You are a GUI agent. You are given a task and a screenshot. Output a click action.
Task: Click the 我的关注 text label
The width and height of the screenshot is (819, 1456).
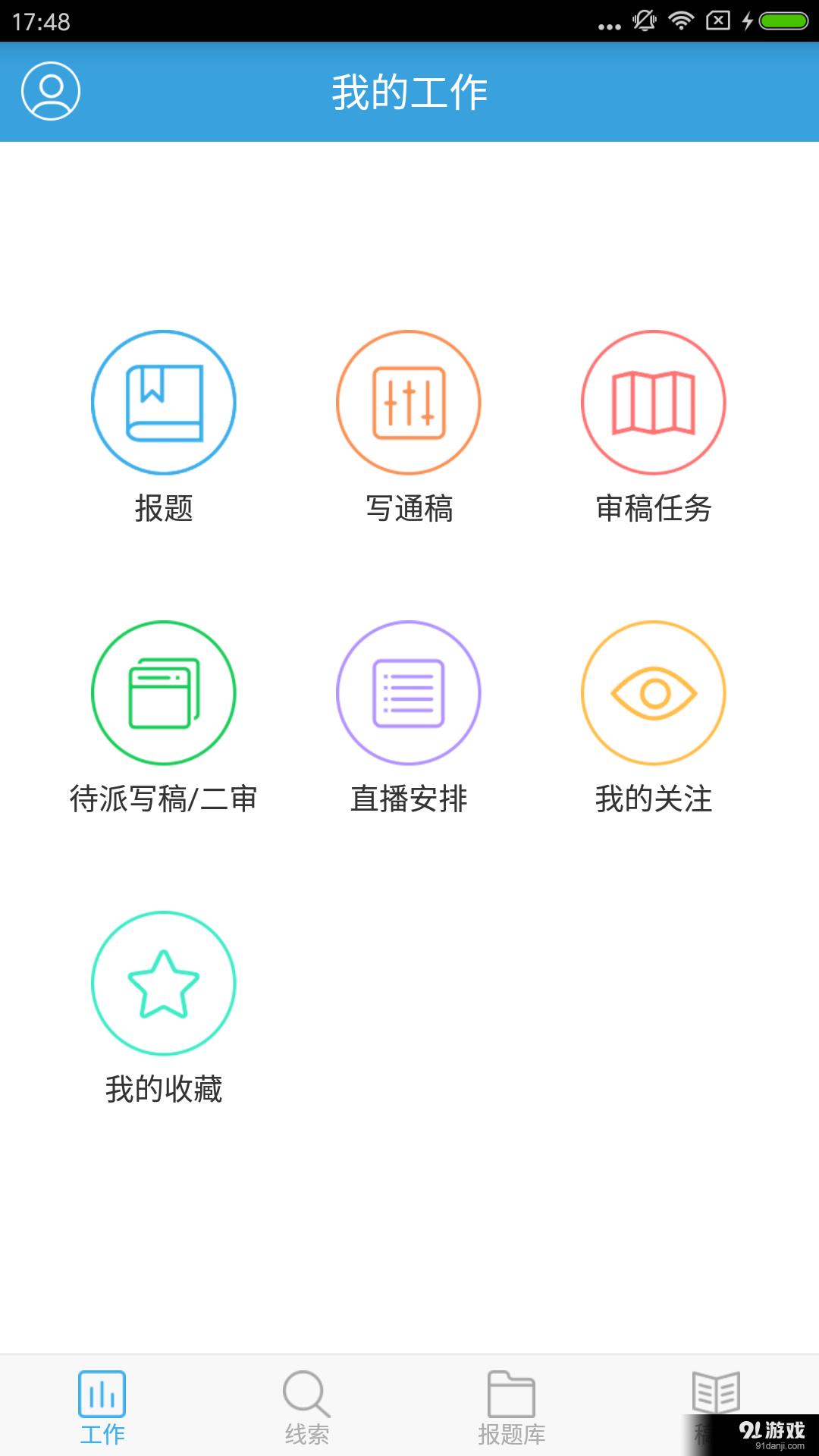(x=654, y=798)
